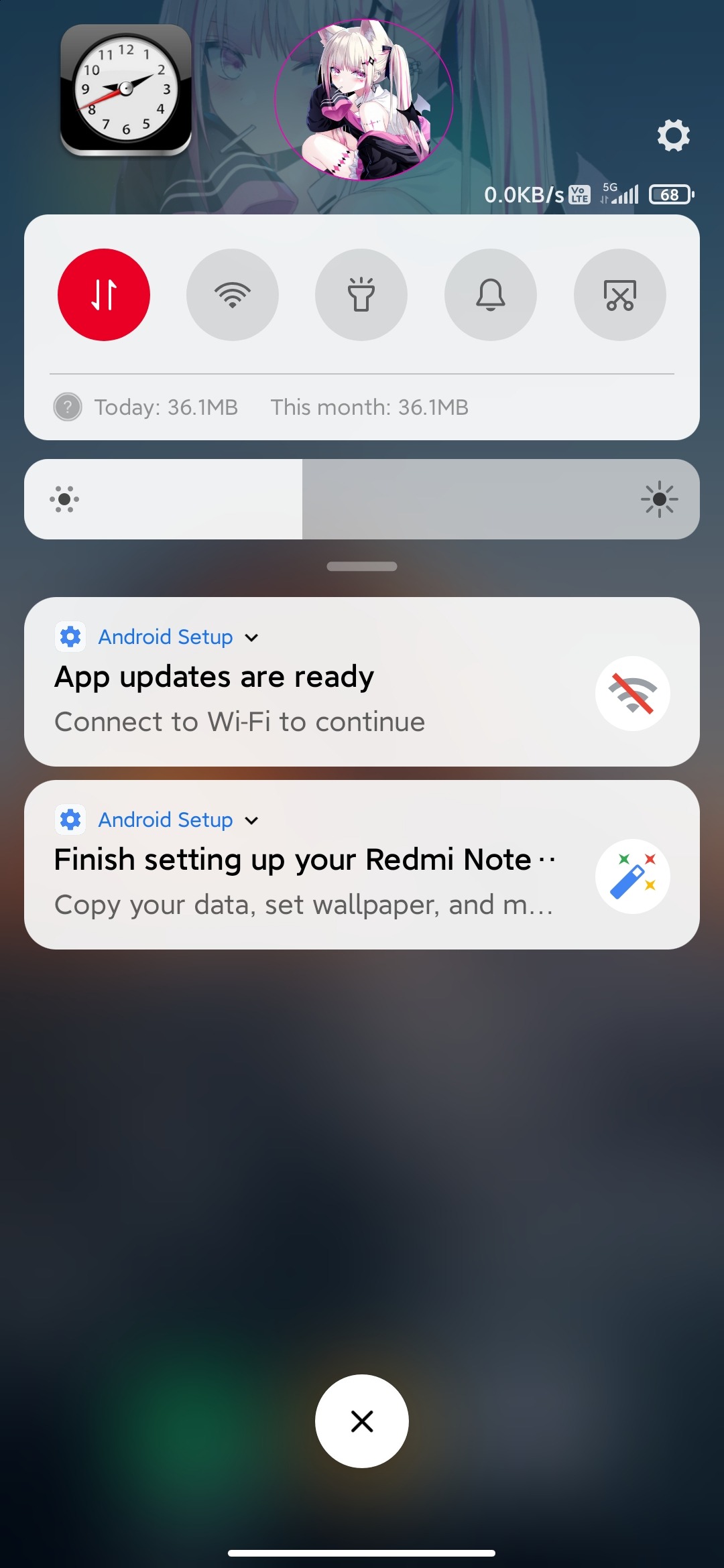Turn on the flashlight
Image resolution: width=724 pixels, height=1568 pixels.
tap(361, 295)
